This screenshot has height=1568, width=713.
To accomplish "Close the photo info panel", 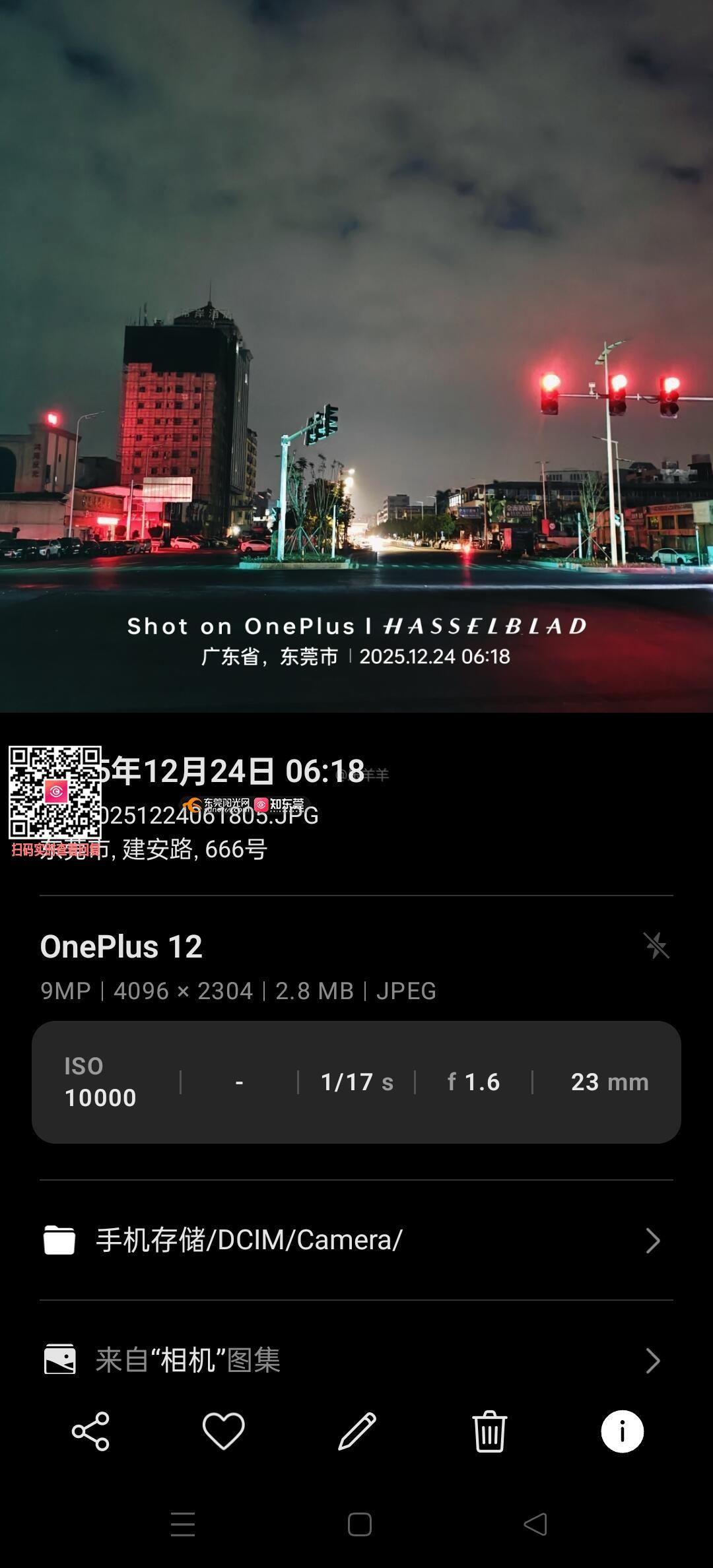I will click(622, 1431).
